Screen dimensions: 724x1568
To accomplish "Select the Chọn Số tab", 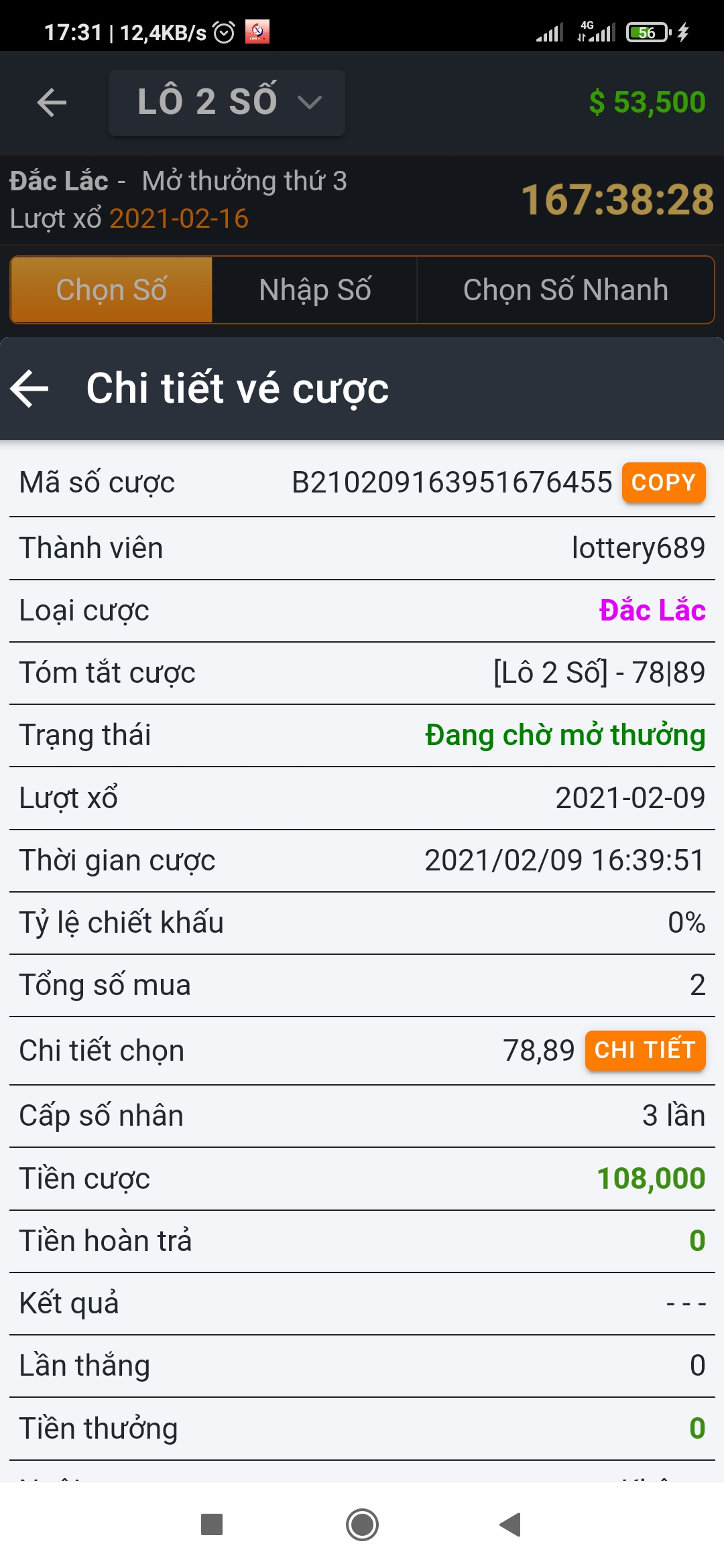I will click(x=112, y=290).
